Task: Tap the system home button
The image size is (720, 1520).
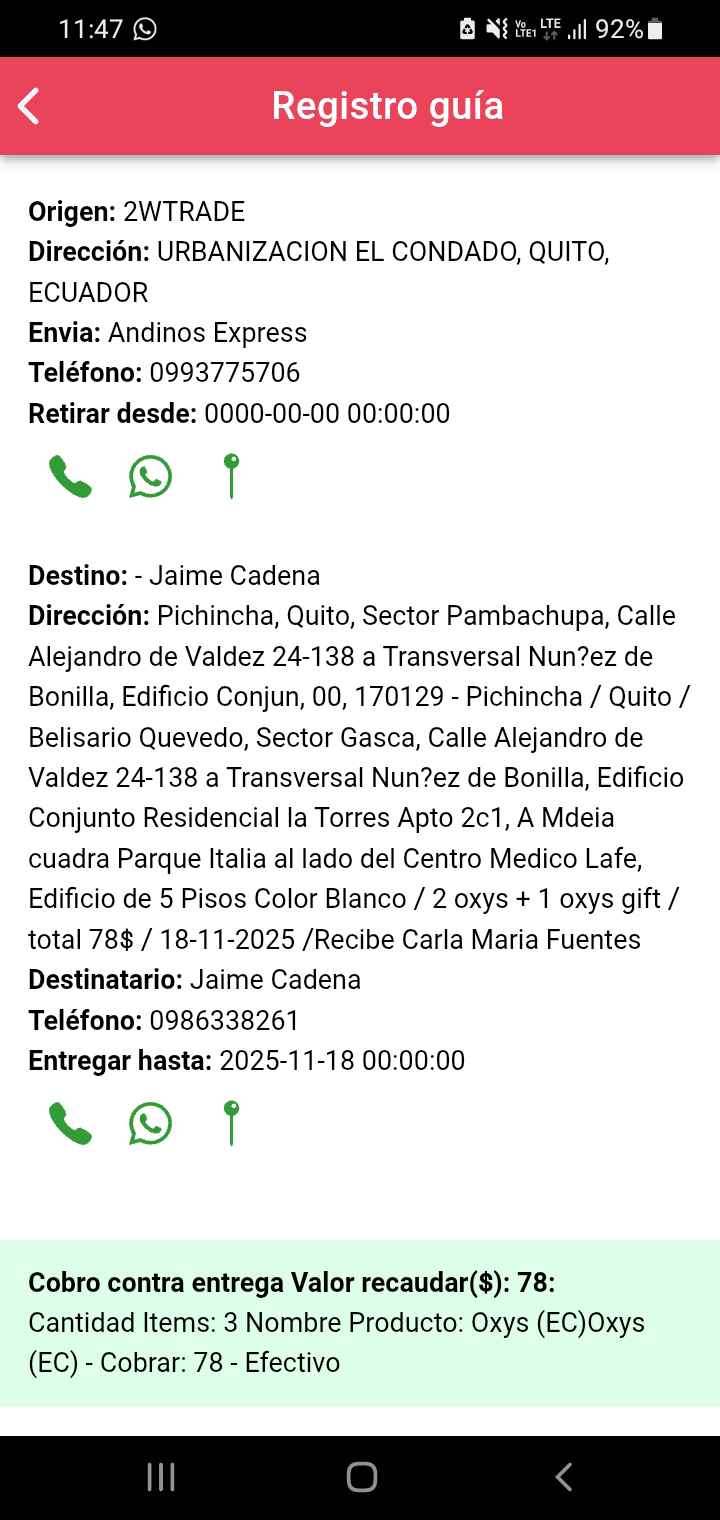Action: (361, 1477)
